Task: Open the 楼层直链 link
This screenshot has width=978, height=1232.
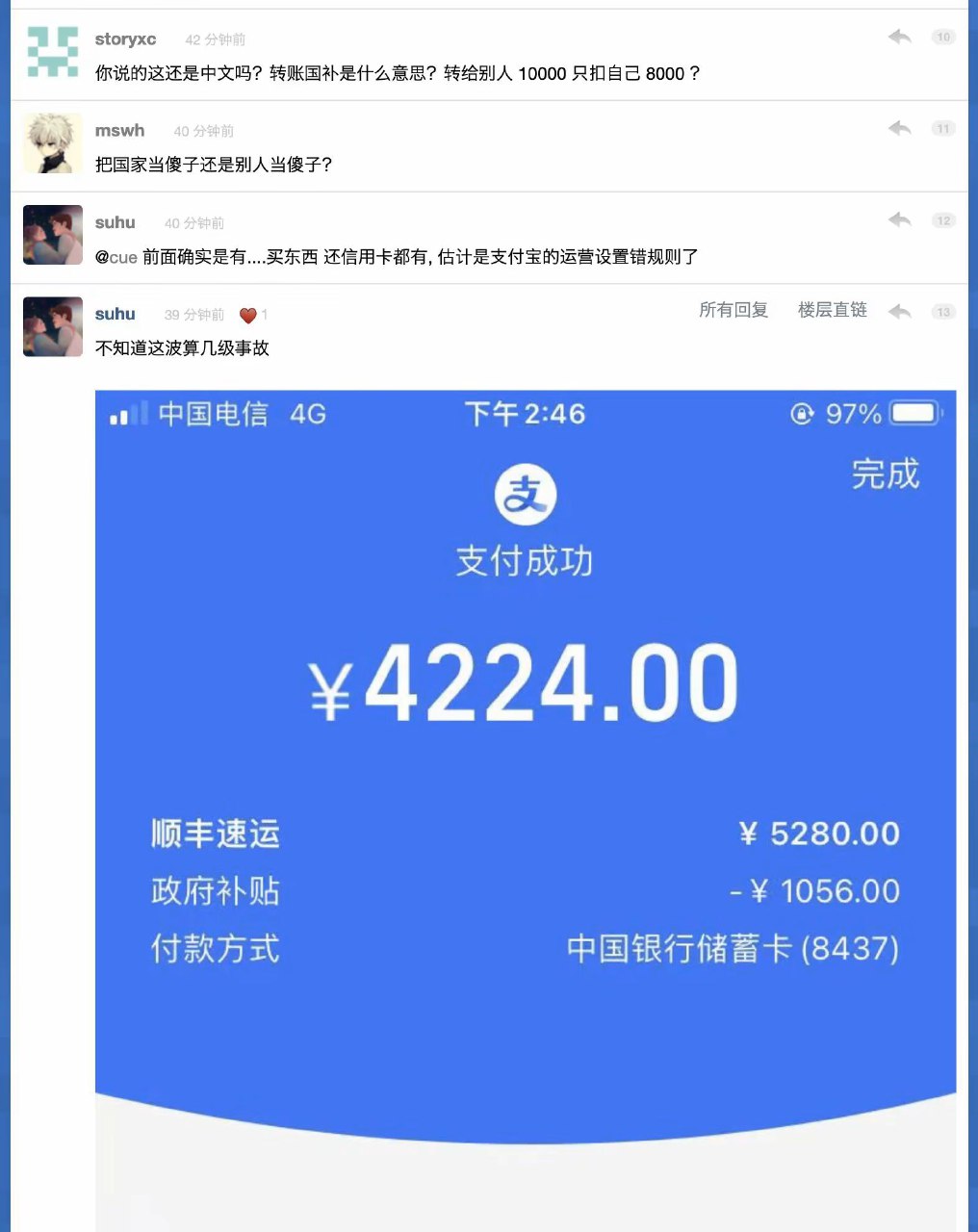Action: [833, 310]
